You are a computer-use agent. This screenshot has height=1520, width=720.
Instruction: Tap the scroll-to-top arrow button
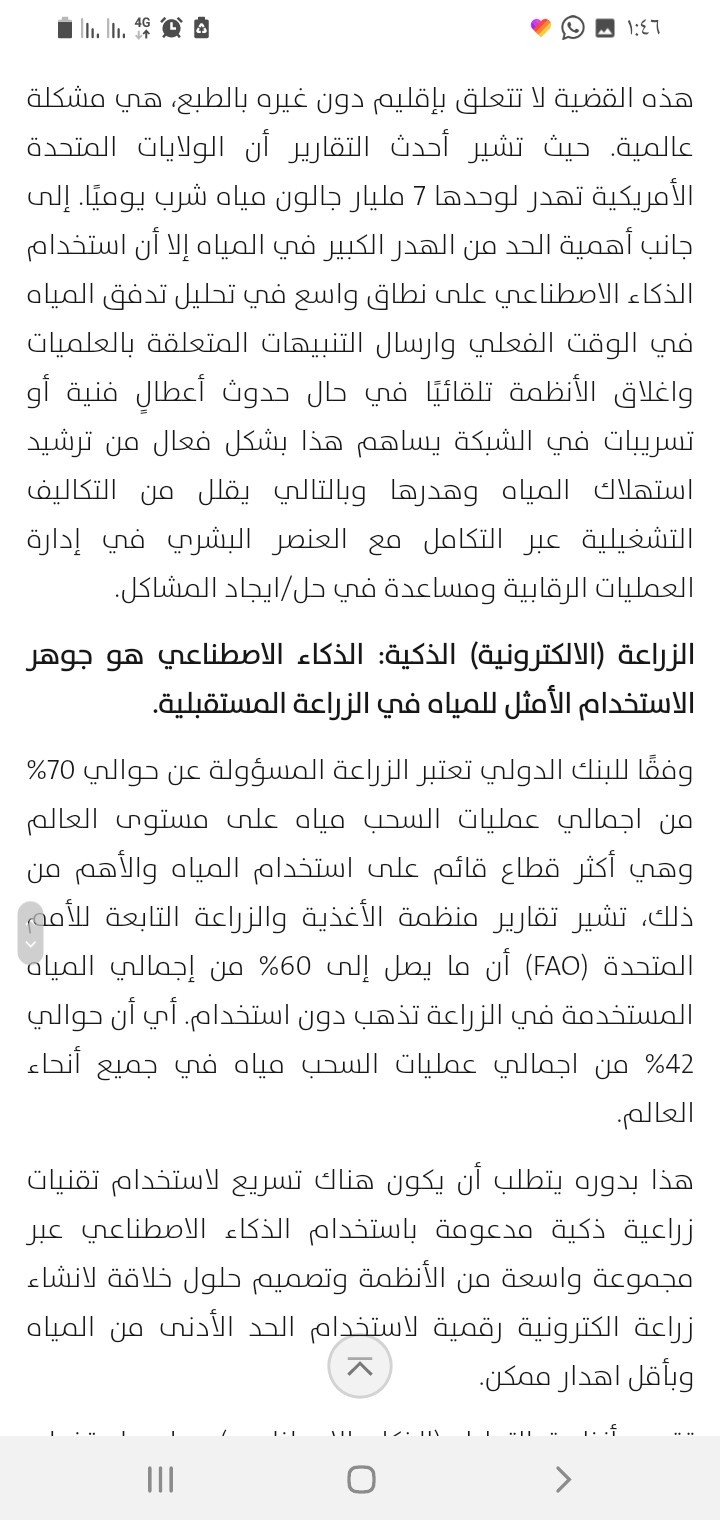click(360, 1366)
